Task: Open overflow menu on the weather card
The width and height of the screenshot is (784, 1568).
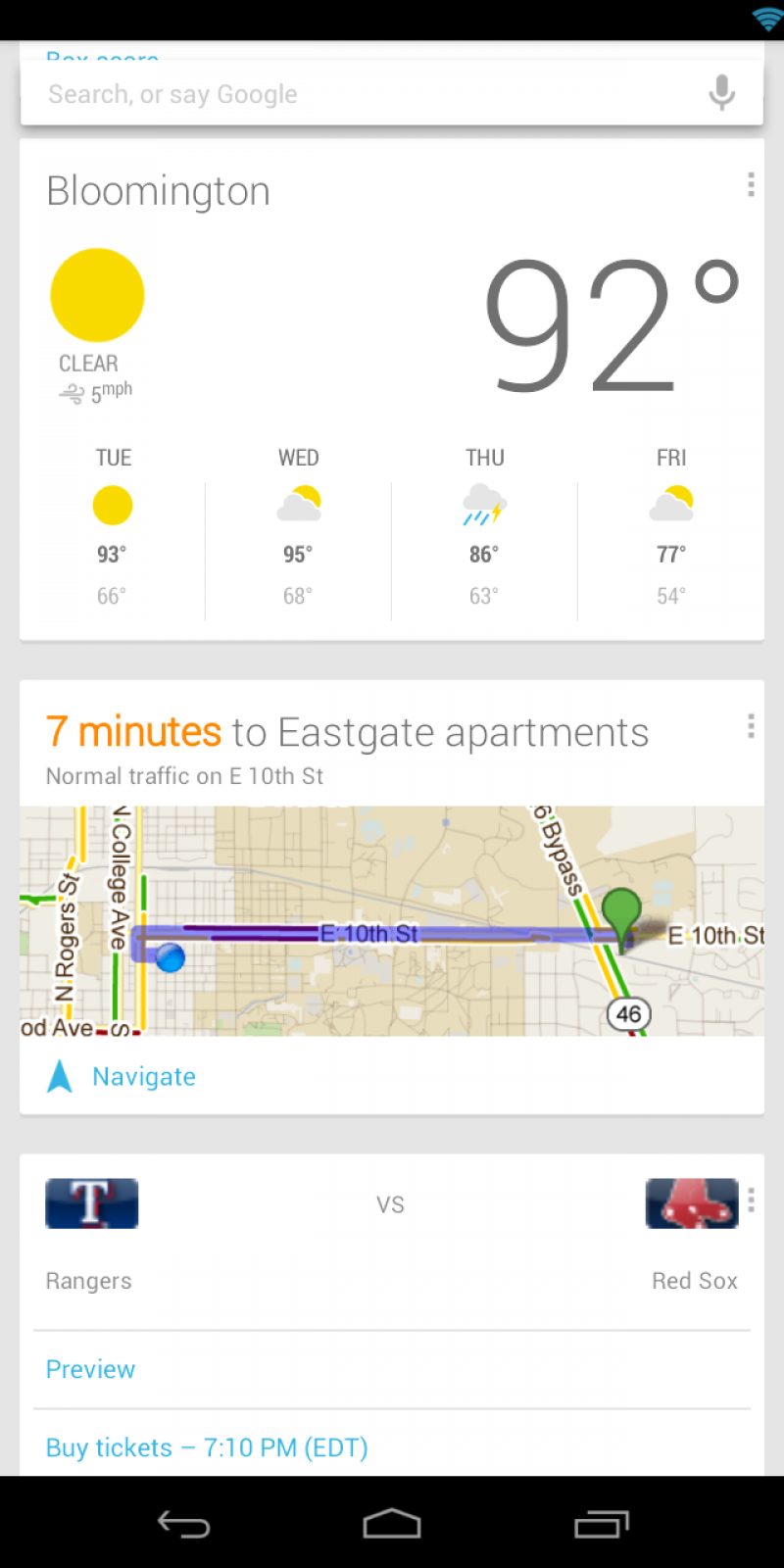Action: point(751,184)
